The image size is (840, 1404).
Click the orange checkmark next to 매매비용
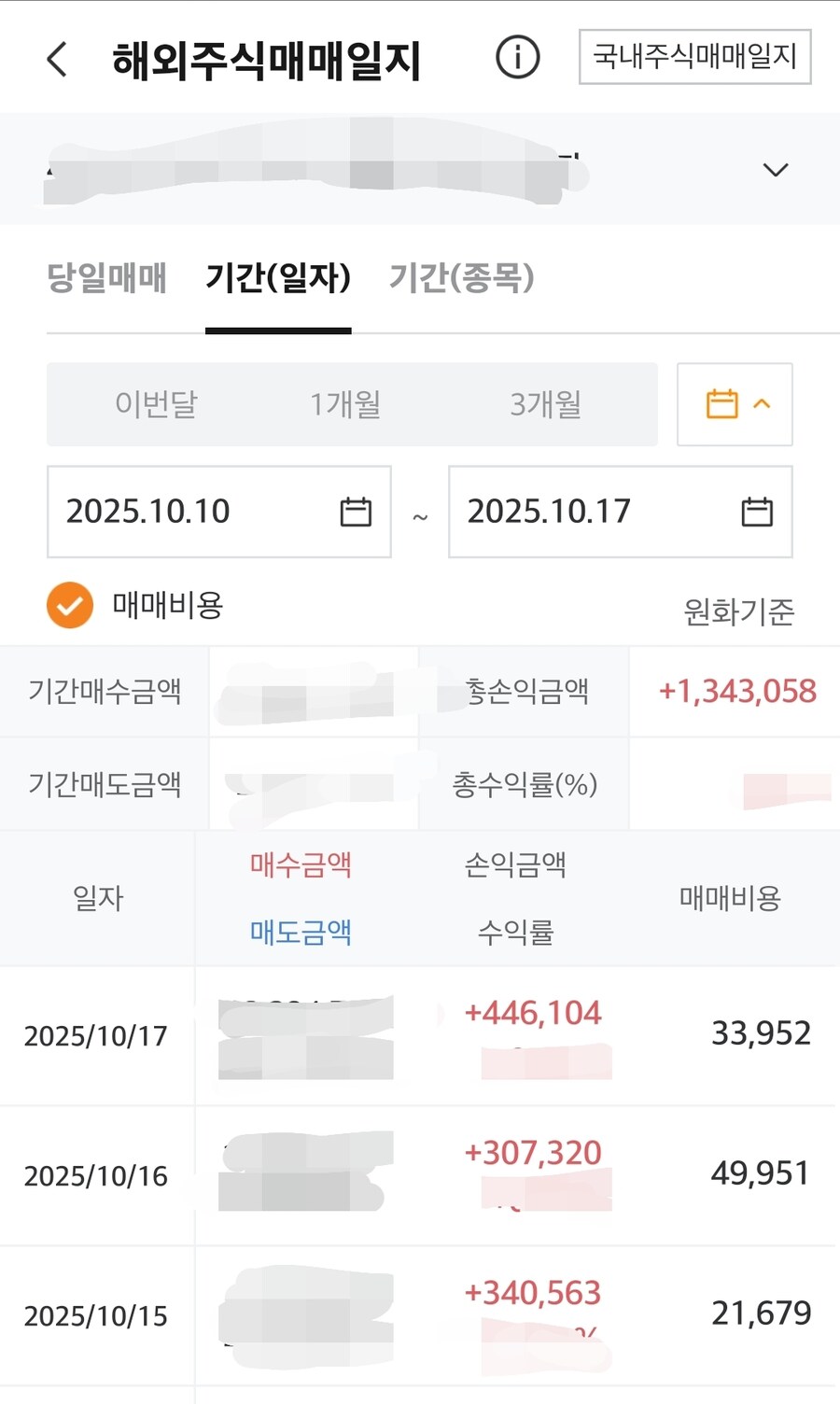[69, 607]
